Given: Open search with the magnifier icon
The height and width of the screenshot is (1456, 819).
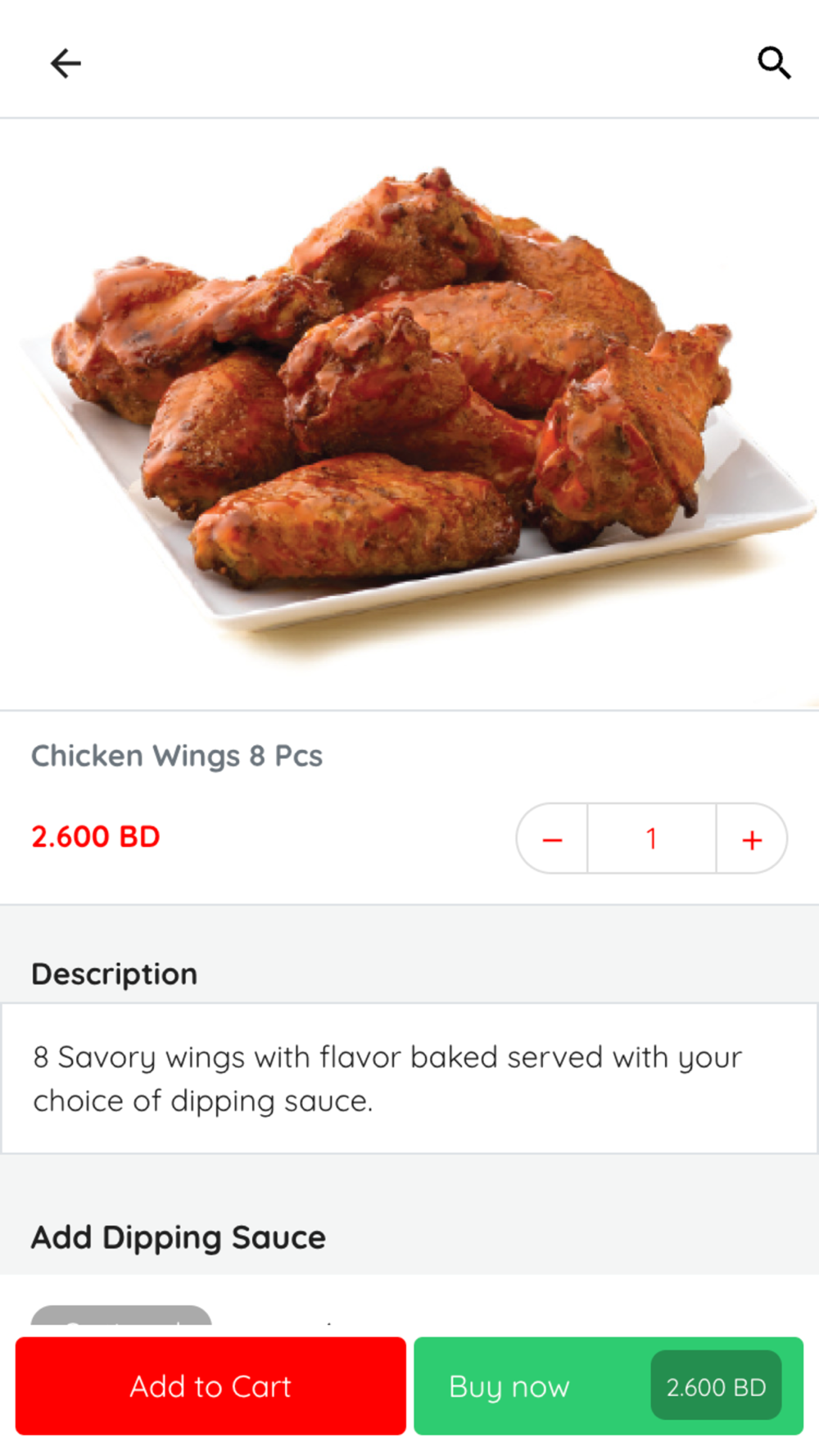Looking at the screenshot, I should pos(773,63).
